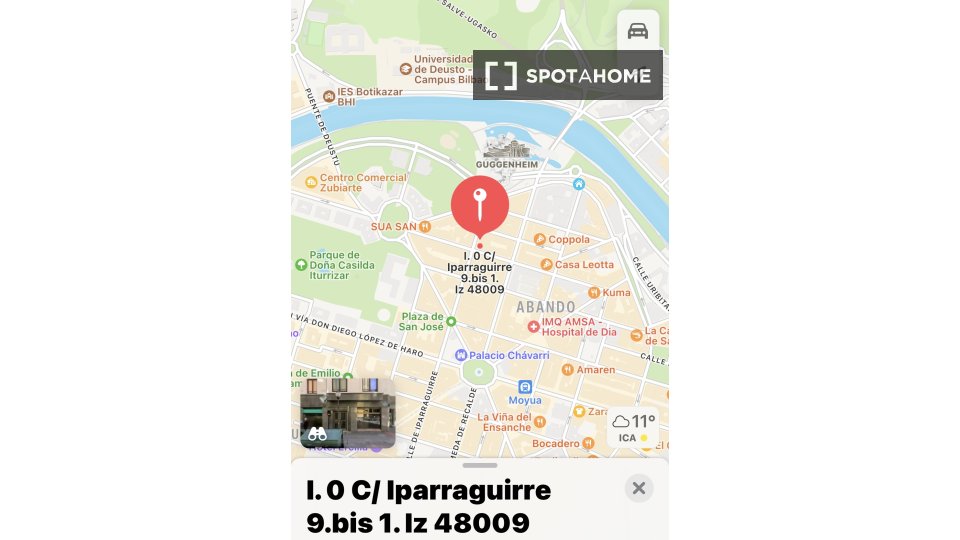Viewport: 960px width, 540px height.
Task: Open the Plaza de San José marker
Action: [x=451, y=321]
